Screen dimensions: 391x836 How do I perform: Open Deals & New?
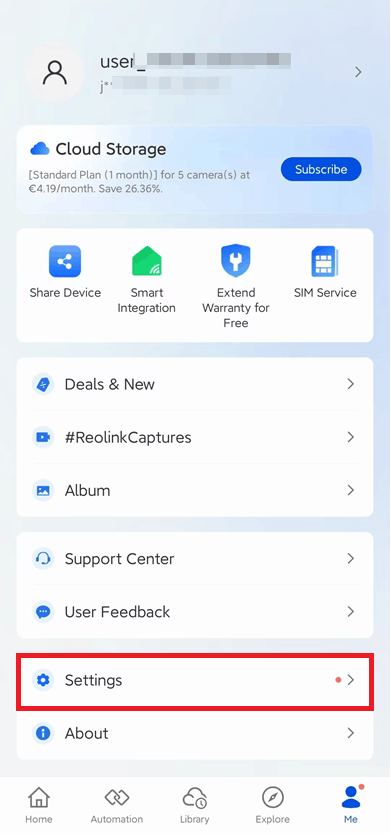pos(195,384)
